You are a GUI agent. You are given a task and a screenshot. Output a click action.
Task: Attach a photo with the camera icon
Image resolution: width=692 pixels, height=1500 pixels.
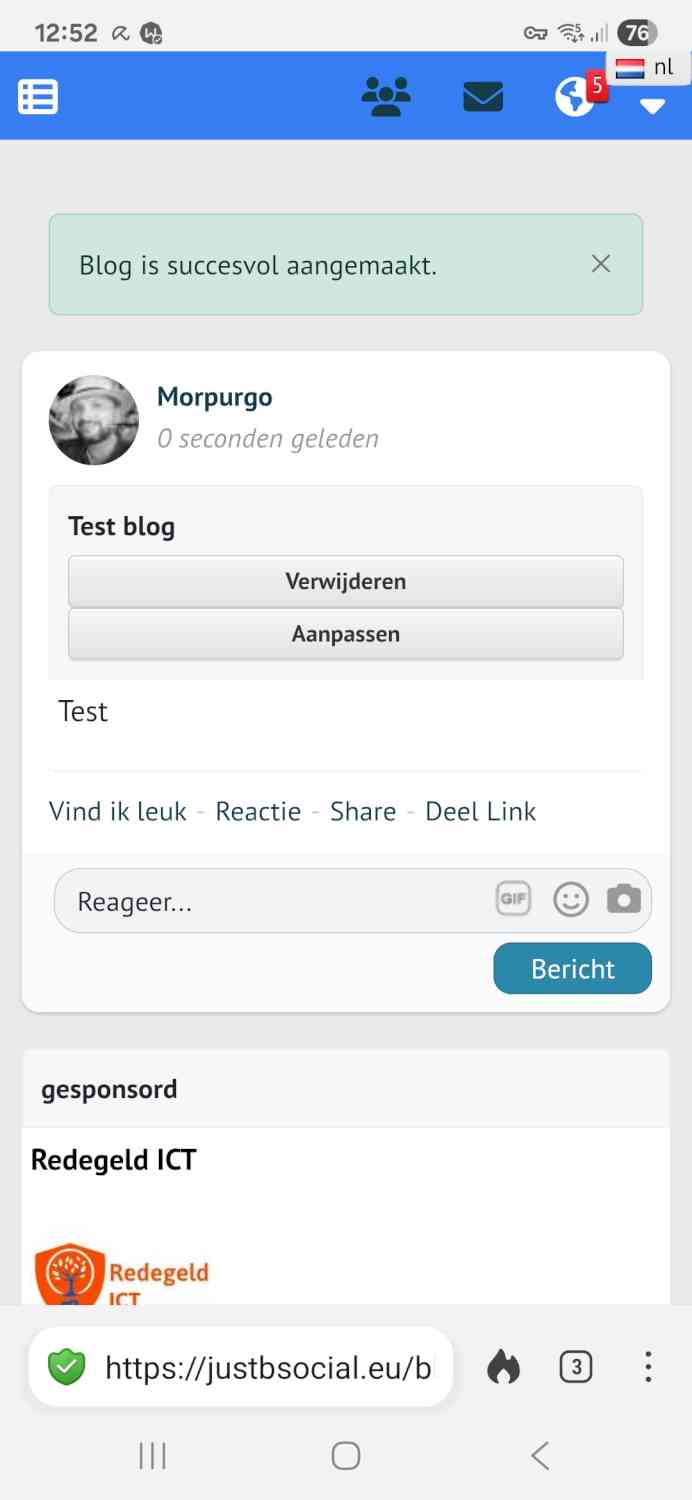(624, 899)
